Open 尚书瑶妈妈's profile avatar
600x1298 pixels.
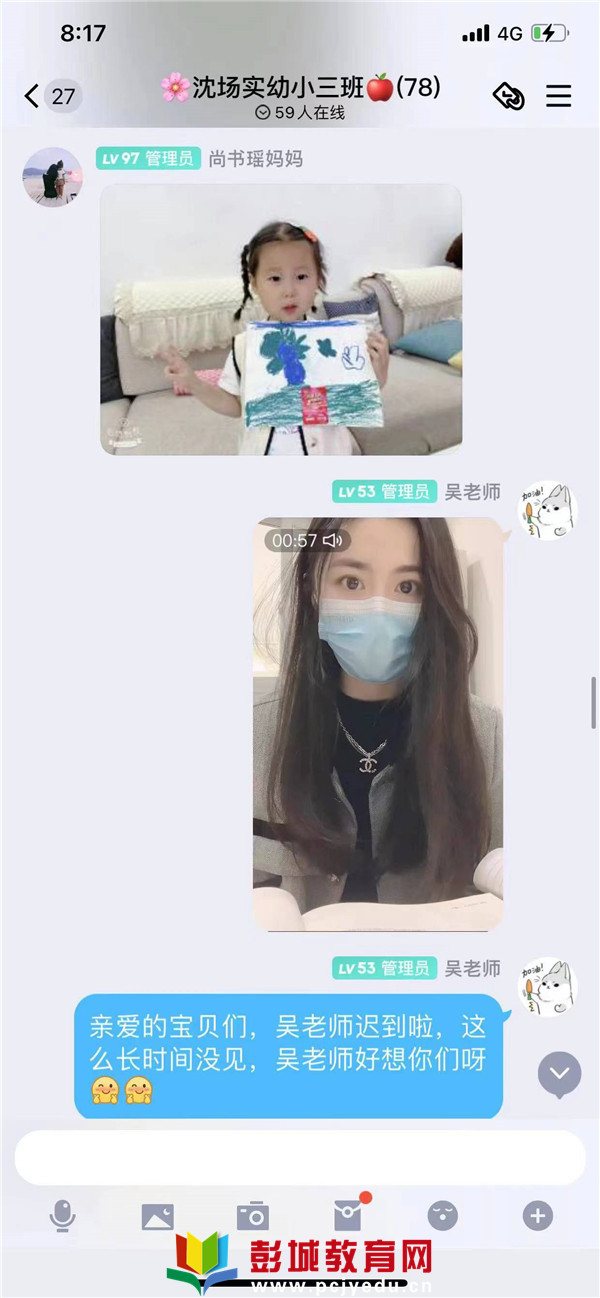[x=52, y=177]
